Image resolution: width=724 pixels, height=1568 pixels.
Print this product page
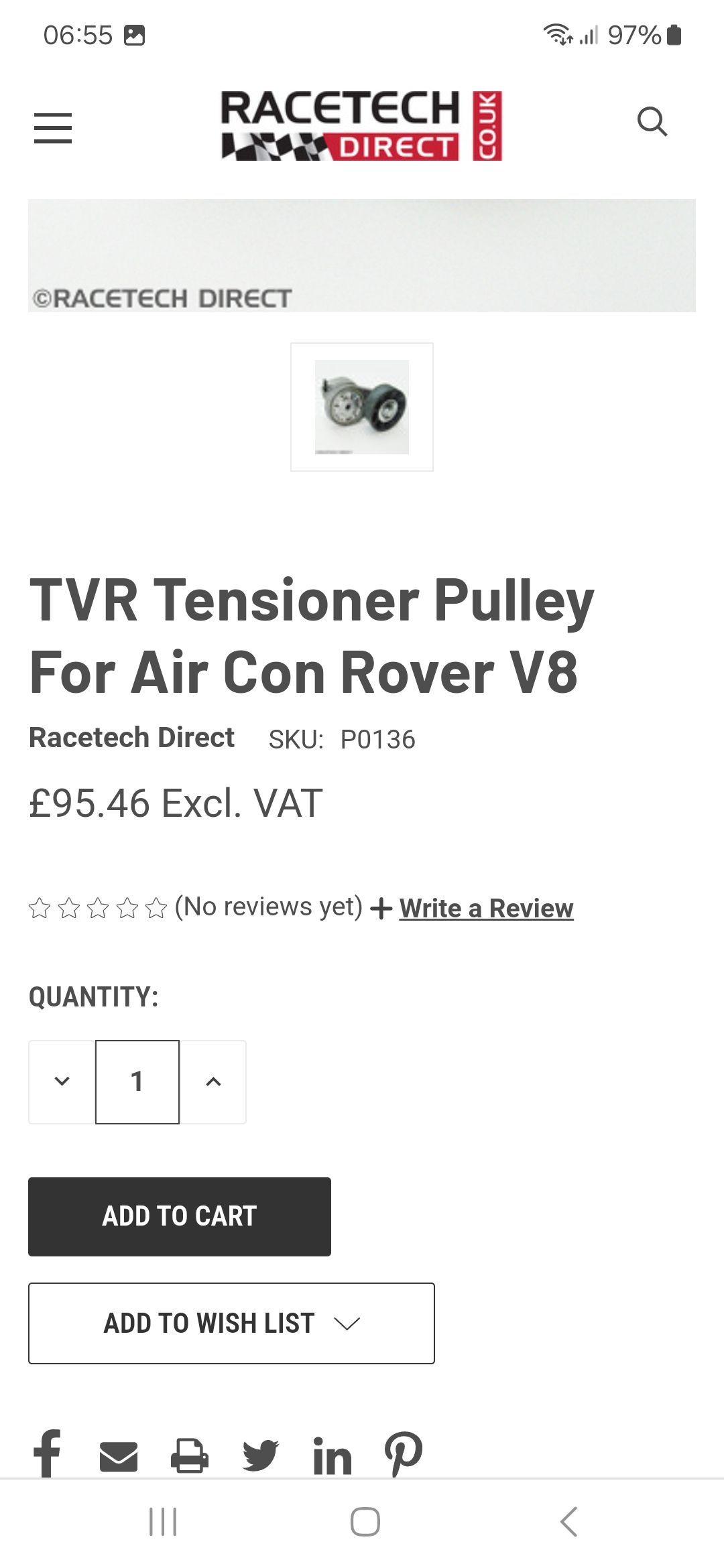click(190, 1455)
